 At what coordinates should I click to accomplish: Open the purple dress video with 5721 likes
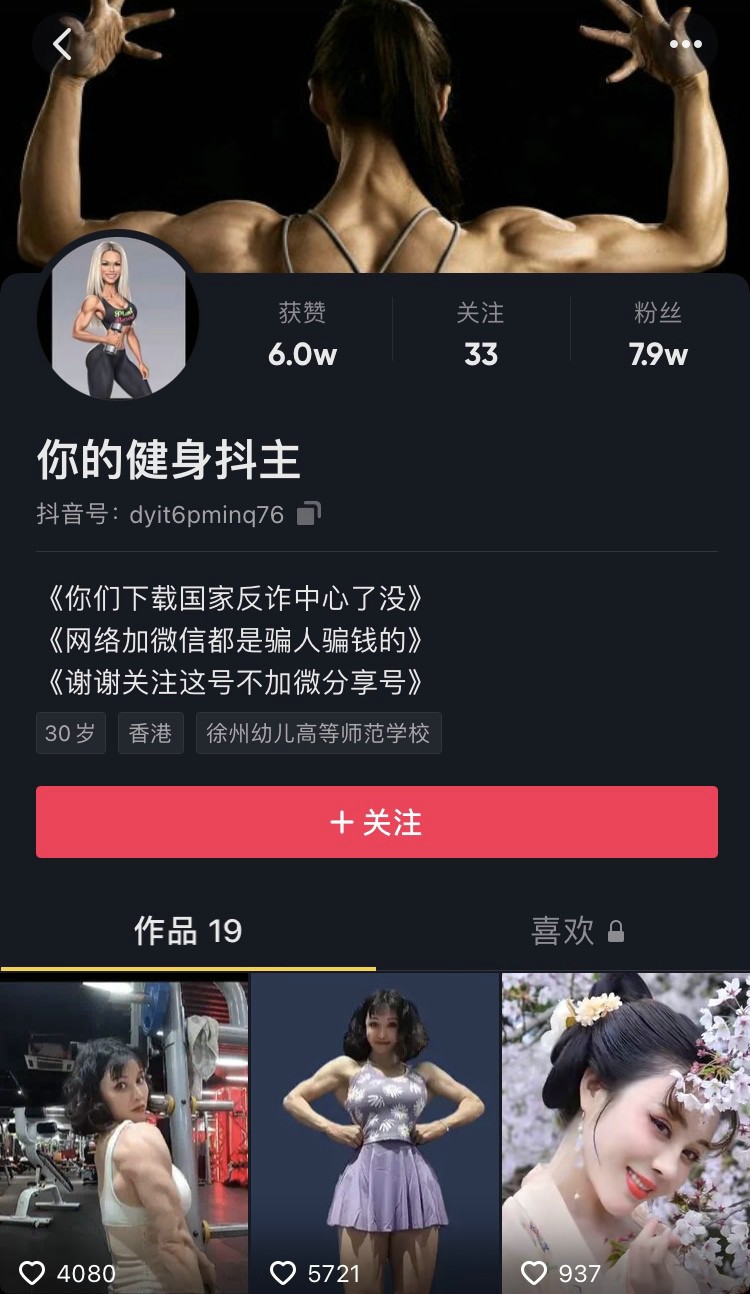375,1130
